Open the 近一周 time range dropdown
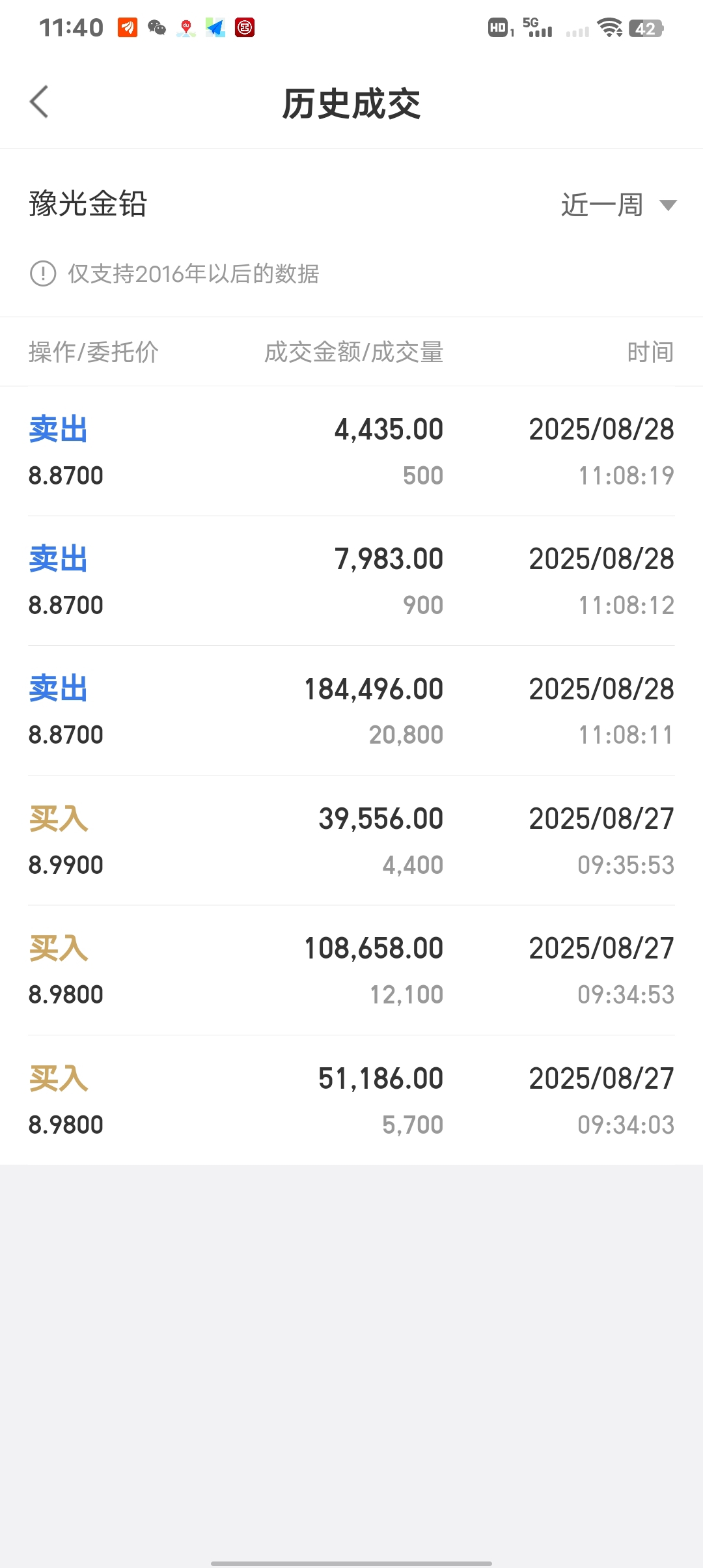This screenshot has width=703, height=1568. click(x=619, y=205)
